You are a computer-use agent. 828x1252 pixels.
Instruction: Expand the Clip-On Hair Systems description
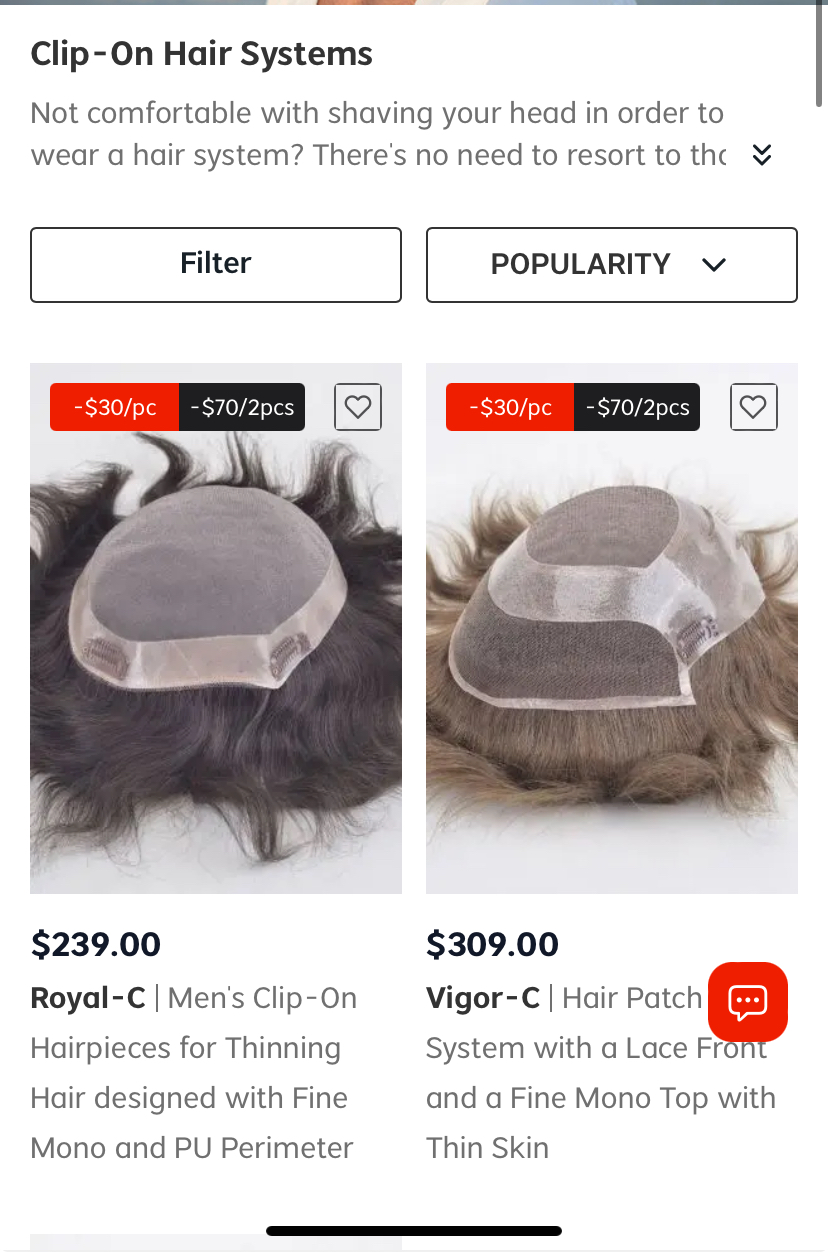point(762,155)
